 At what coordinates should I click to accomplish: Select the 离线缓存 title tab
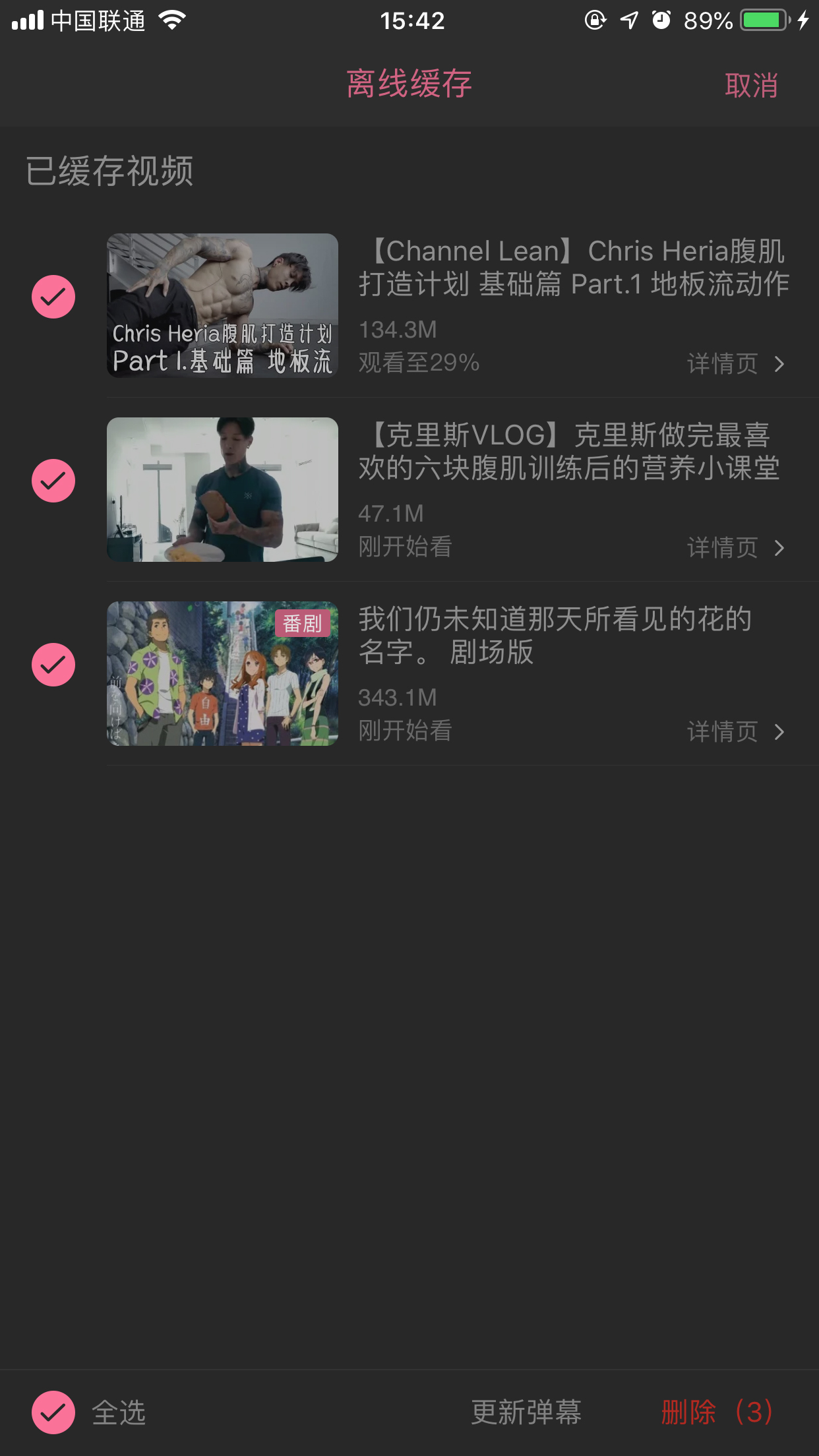pos(409,84)
